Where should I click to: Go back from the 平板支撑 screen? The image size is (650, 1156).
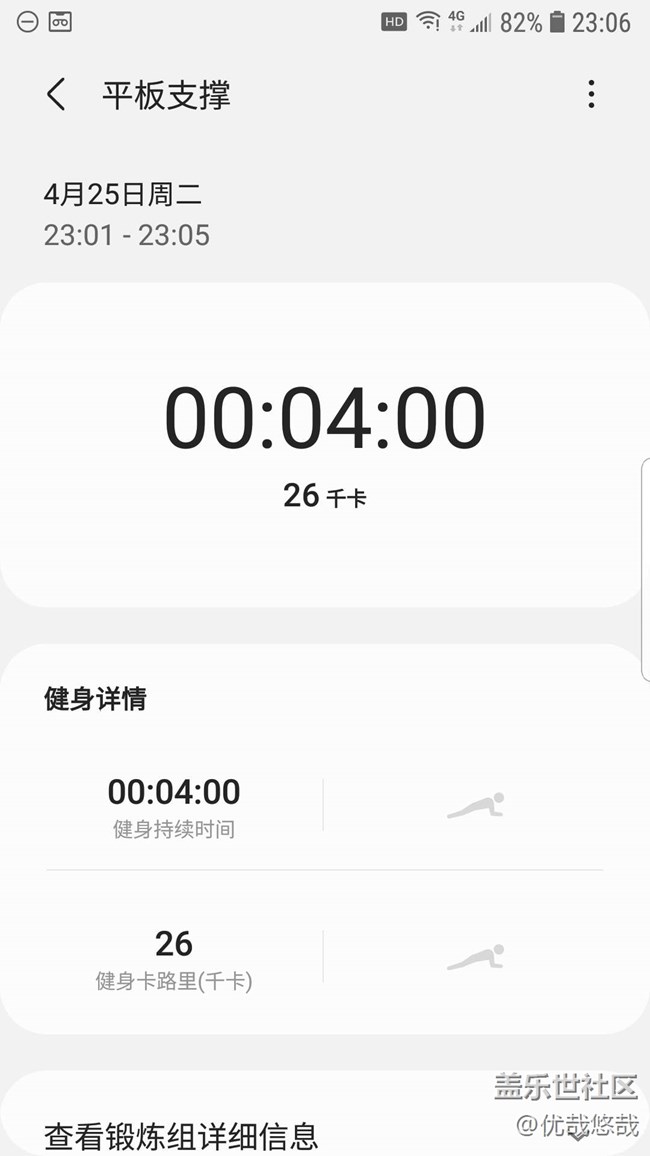point(56,95)
